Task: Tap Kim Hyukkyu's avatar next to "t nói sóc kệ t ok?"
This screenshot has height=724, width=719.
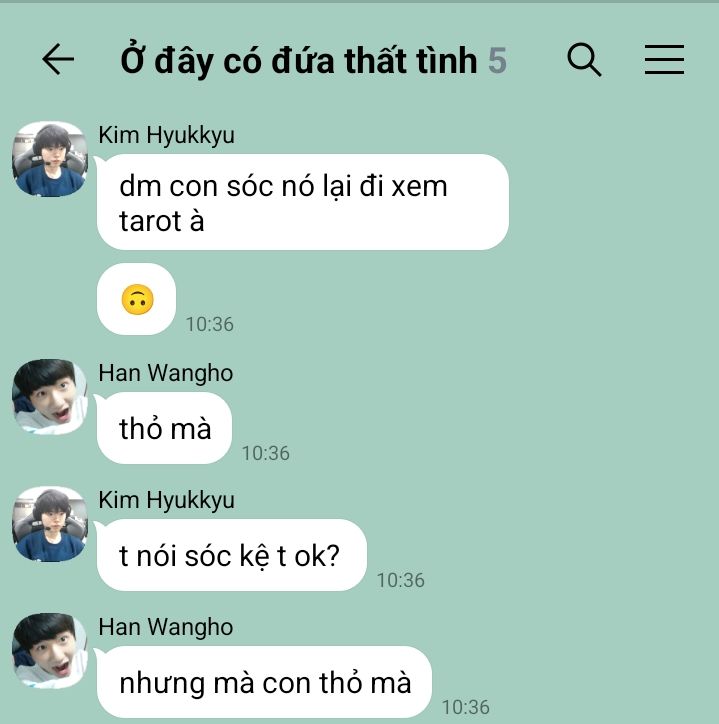Action: (x=50, y=524)
